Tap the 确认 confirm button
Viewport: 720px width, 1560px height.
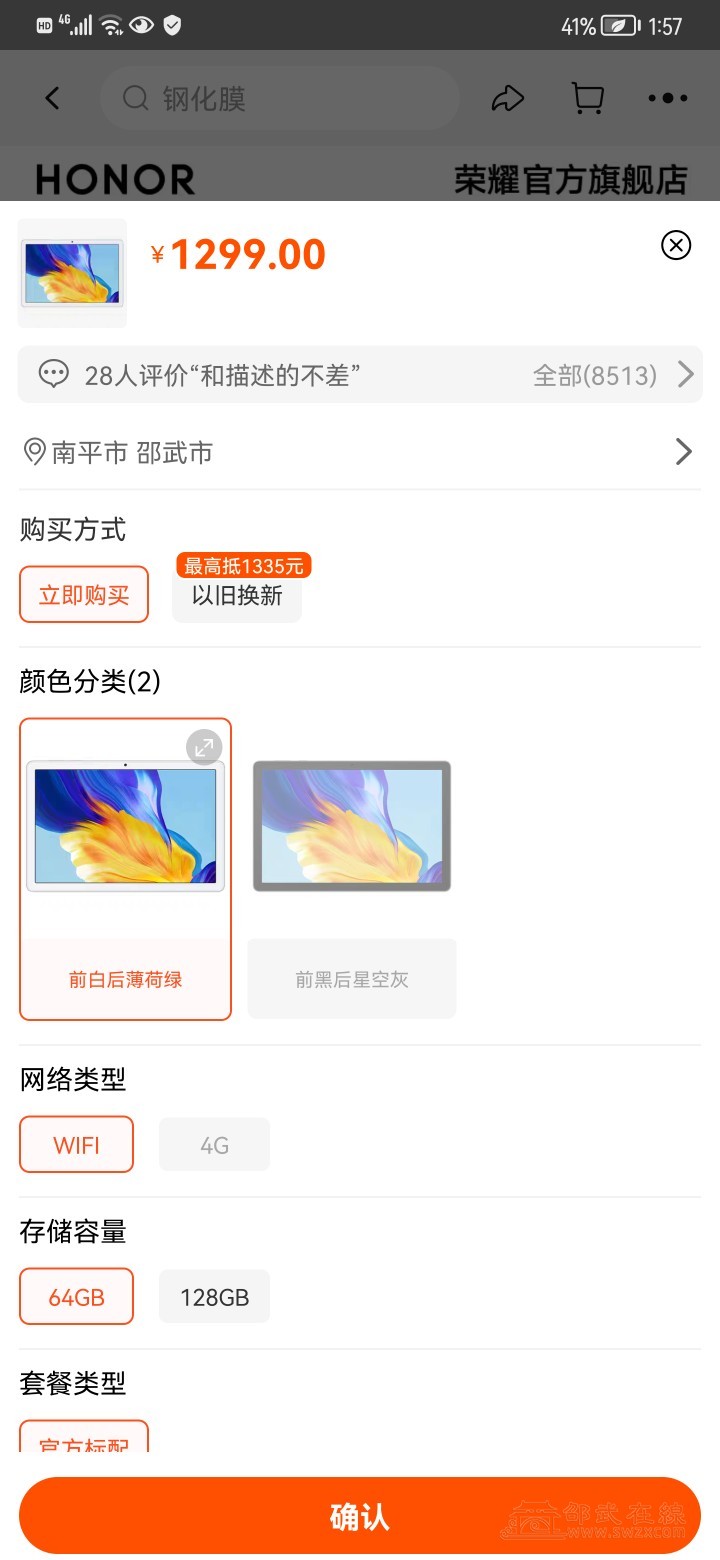(360, 1516)
